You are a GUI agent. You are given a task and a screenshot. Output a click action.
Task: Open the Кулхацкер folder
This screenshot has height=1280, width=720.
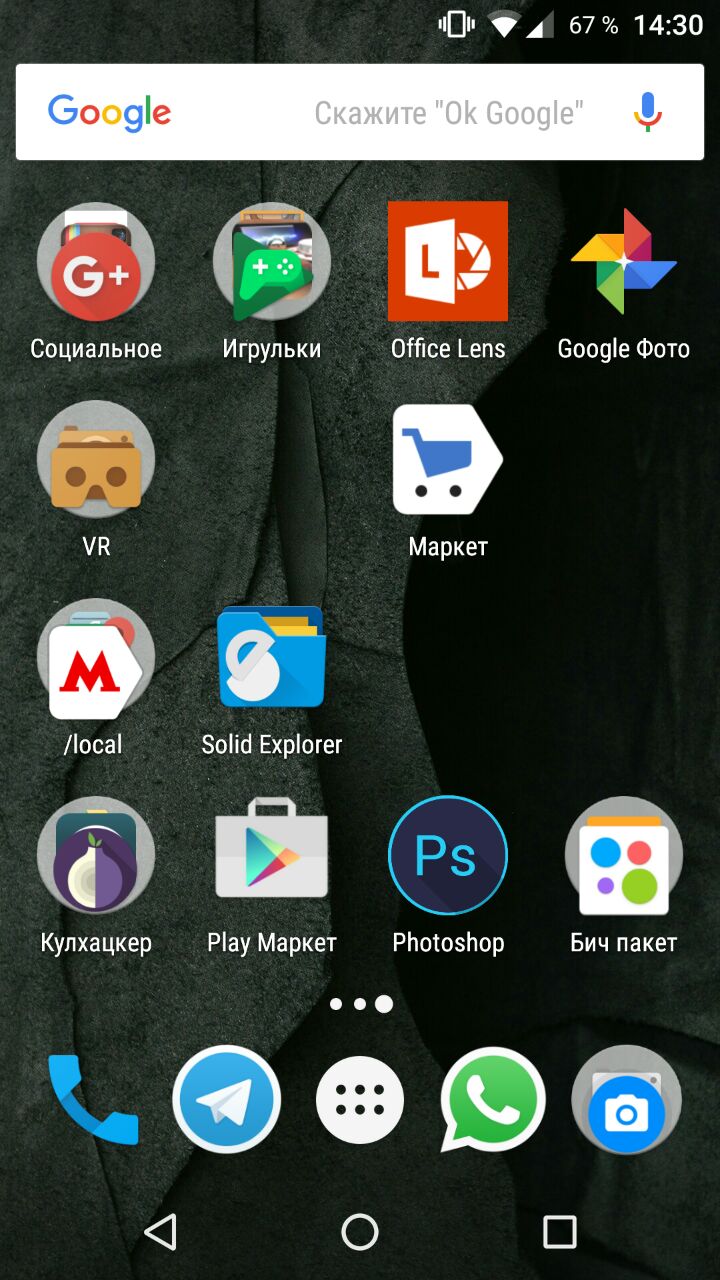pyautogui.click(x=96, y=856)
